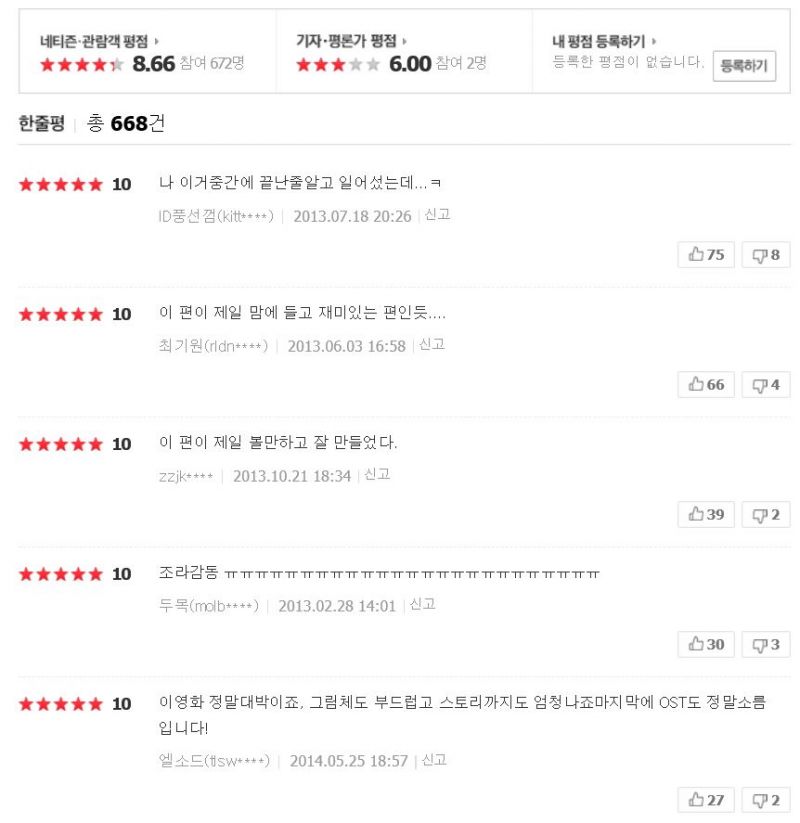Open 기자·평론가 평점 details
Viewport: 800px width, 823px height.
[x=351, y=41]
